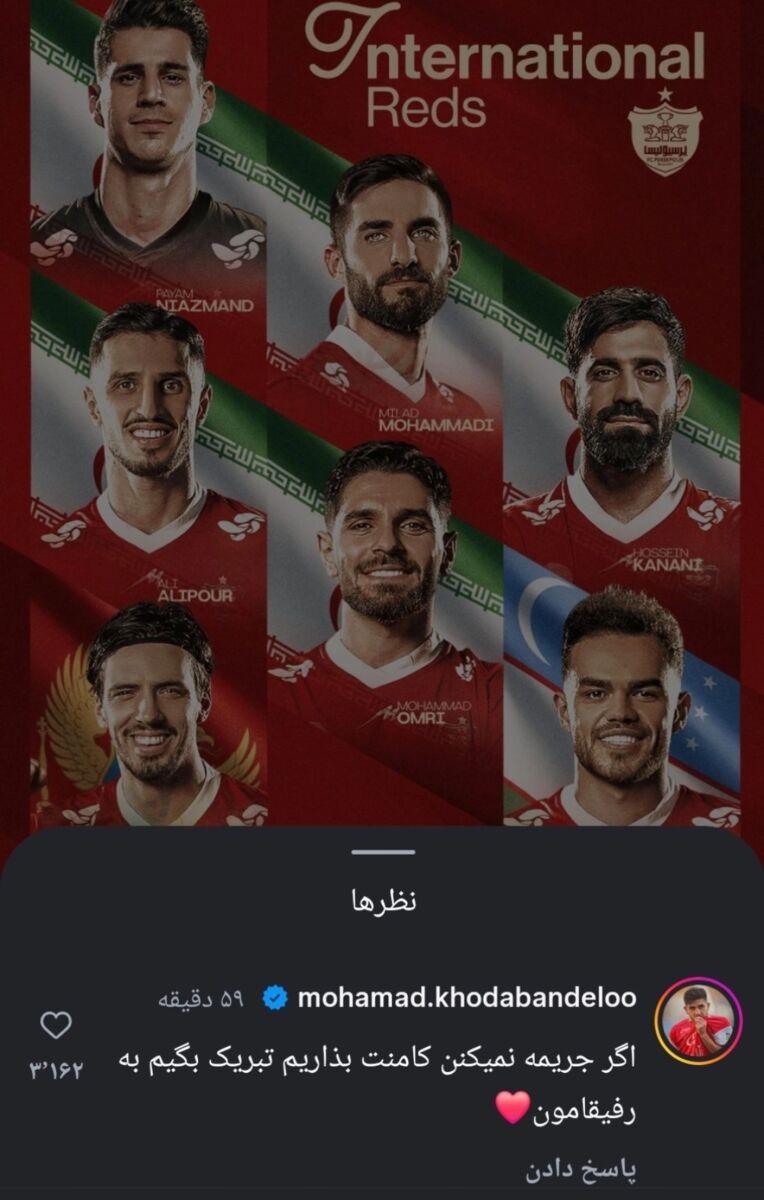Viewport: 764px width, 1200px height.
Task: Open mohamad.khodabandeloo's profile picture
Action: pyautogui.click(x=698, y=1021)
